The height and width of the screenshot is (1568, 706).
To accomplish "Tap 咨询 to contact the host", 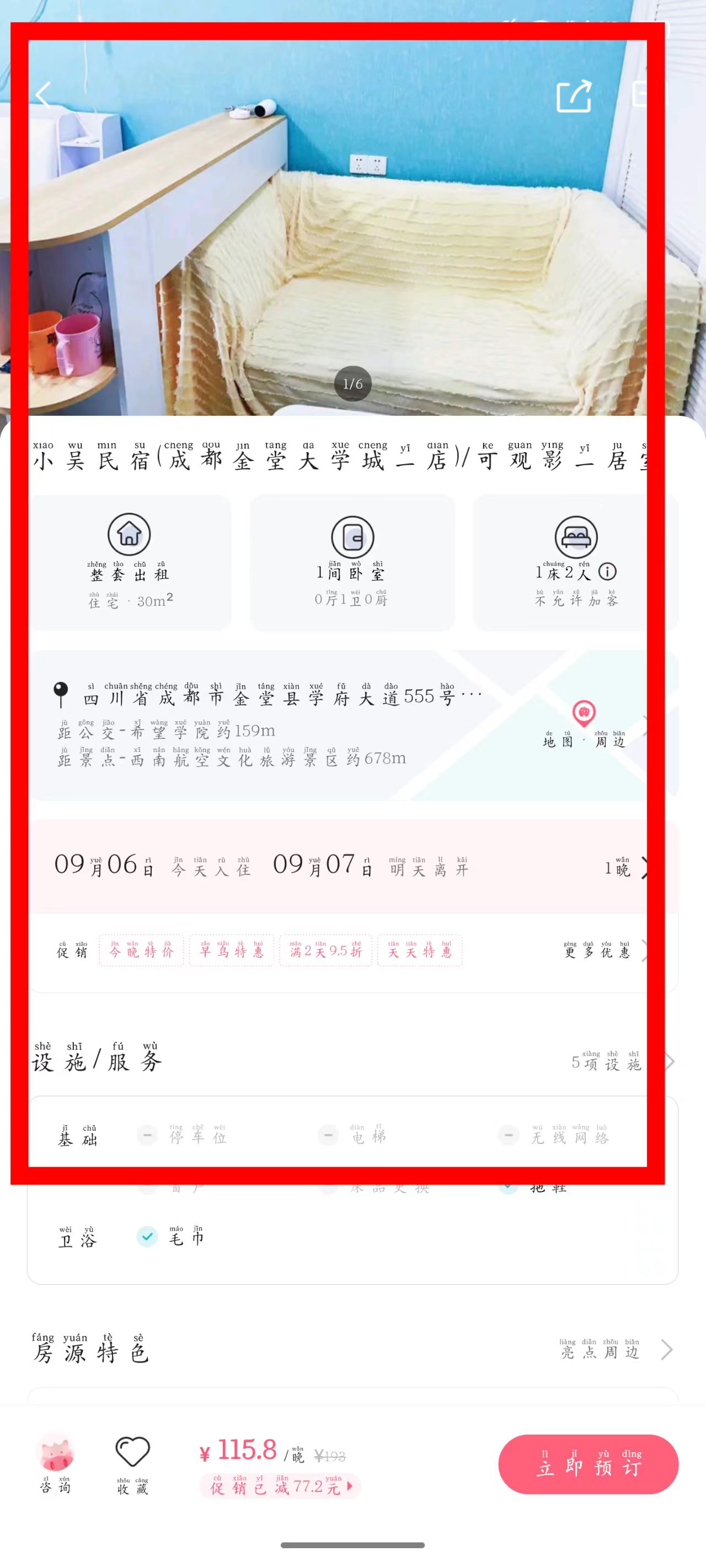I will [56, 1464].
